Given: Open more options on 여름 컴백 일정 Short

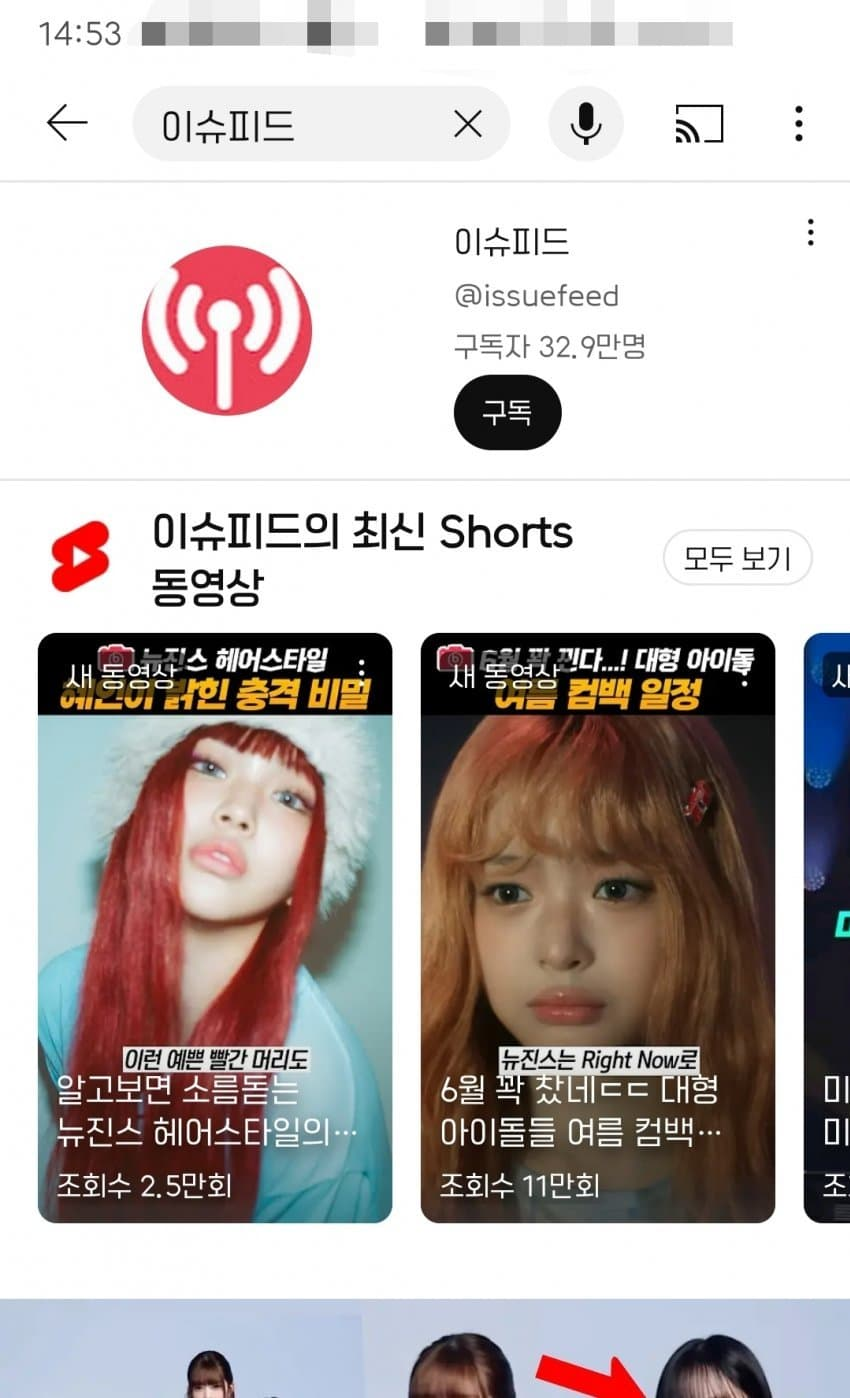Looking at the screenshot, I should (x=745, y=667).
